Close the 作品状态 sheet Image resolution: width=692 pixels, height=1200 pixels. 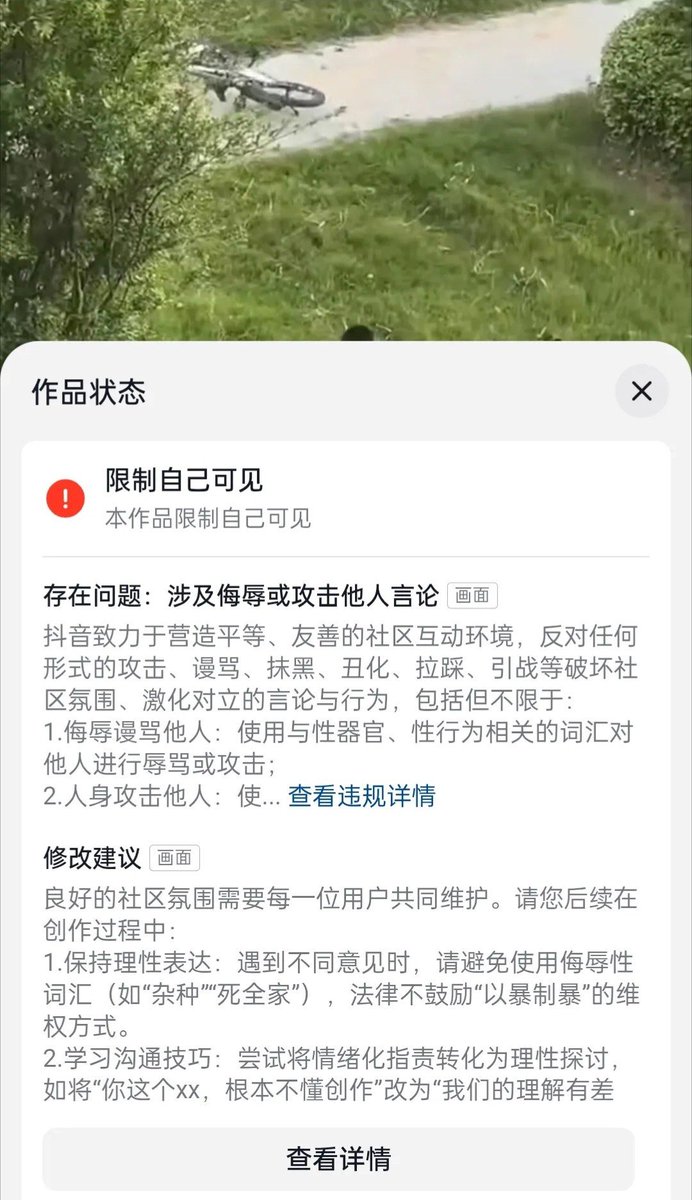(642, 391)
